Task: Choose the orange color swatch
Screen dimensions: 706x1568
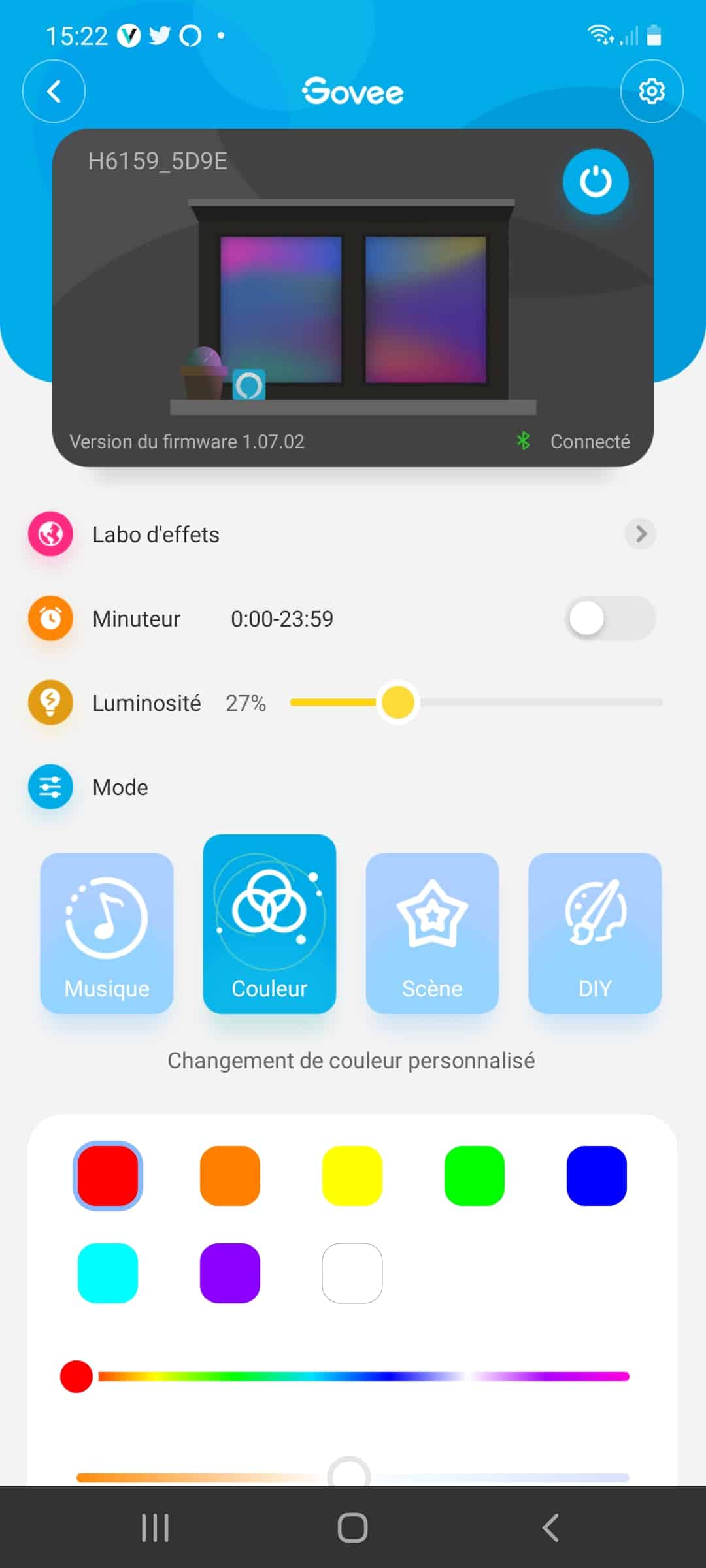Action: pyautogui.click(x=230, y=1175)
